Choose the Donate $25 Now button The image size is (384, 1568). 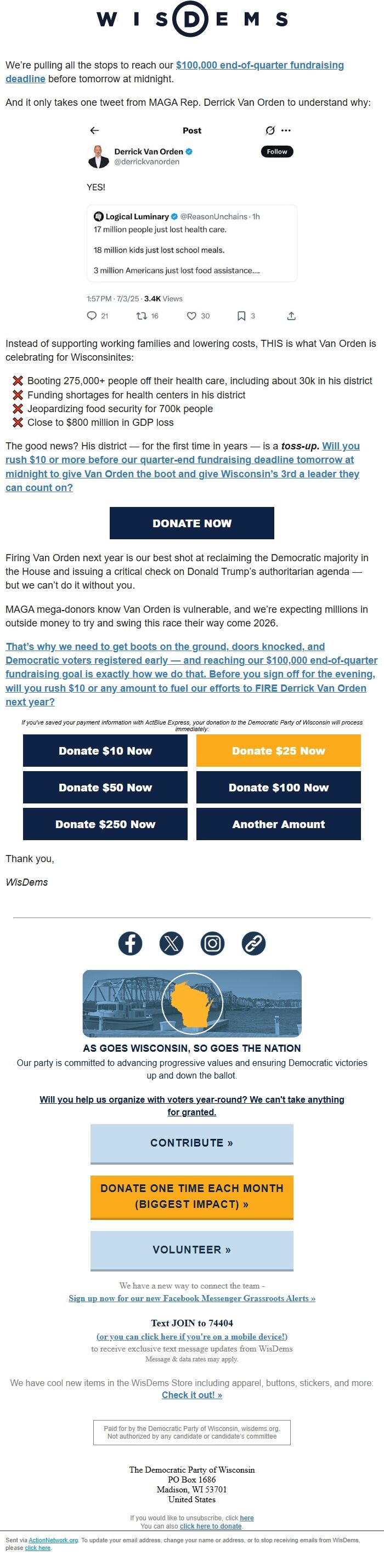278,750
